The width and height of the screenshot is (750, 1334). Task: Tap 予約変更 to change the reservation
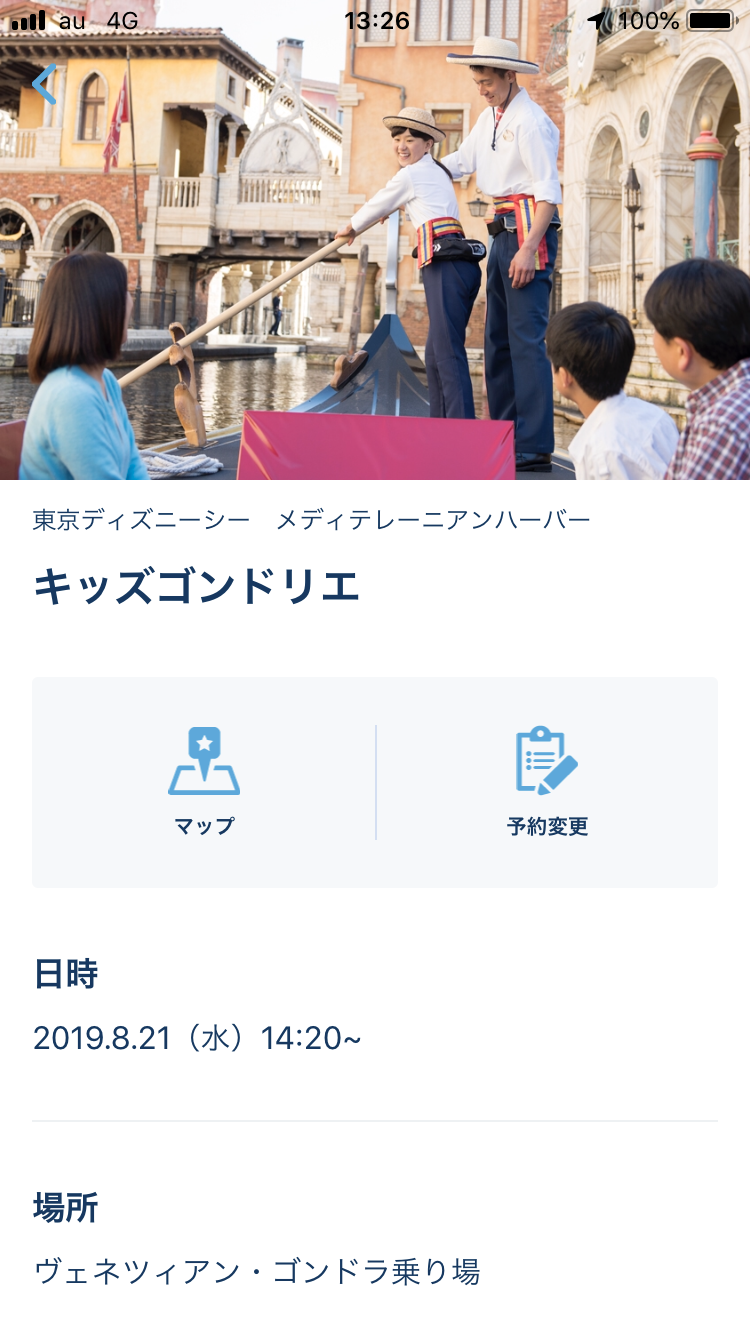pos(547,781)
